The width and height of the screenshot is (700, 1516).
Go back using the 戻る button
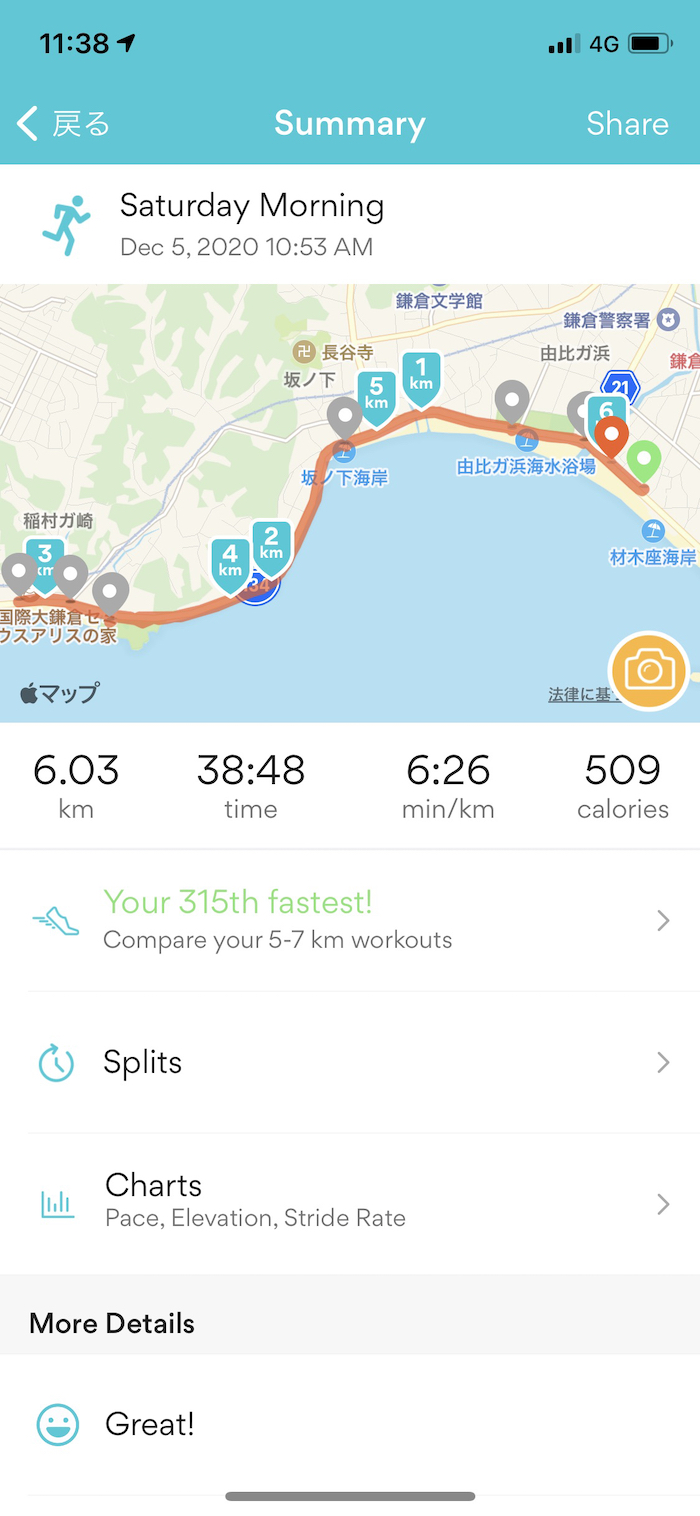[x=64, y=124]
